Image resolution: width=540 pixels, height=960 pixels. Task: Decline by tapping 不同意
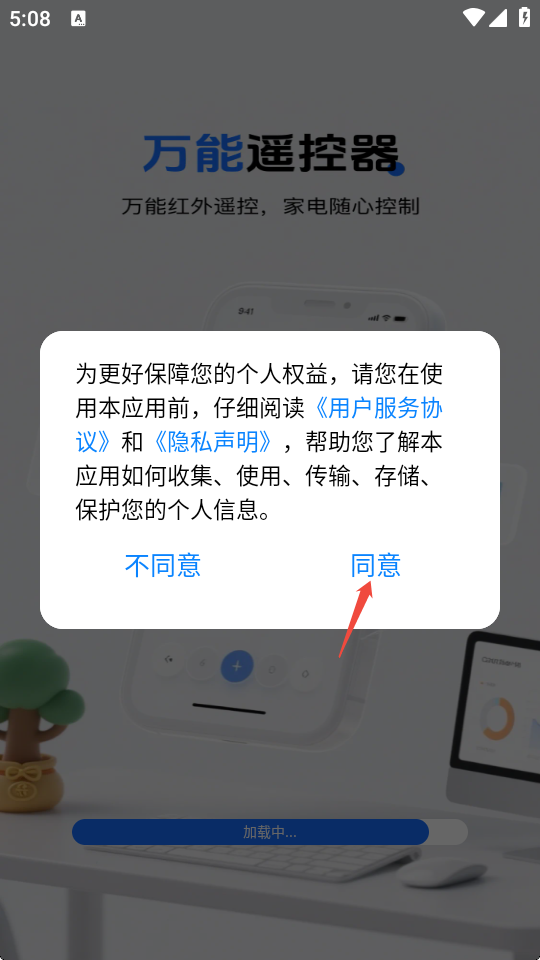coord(163,565)
